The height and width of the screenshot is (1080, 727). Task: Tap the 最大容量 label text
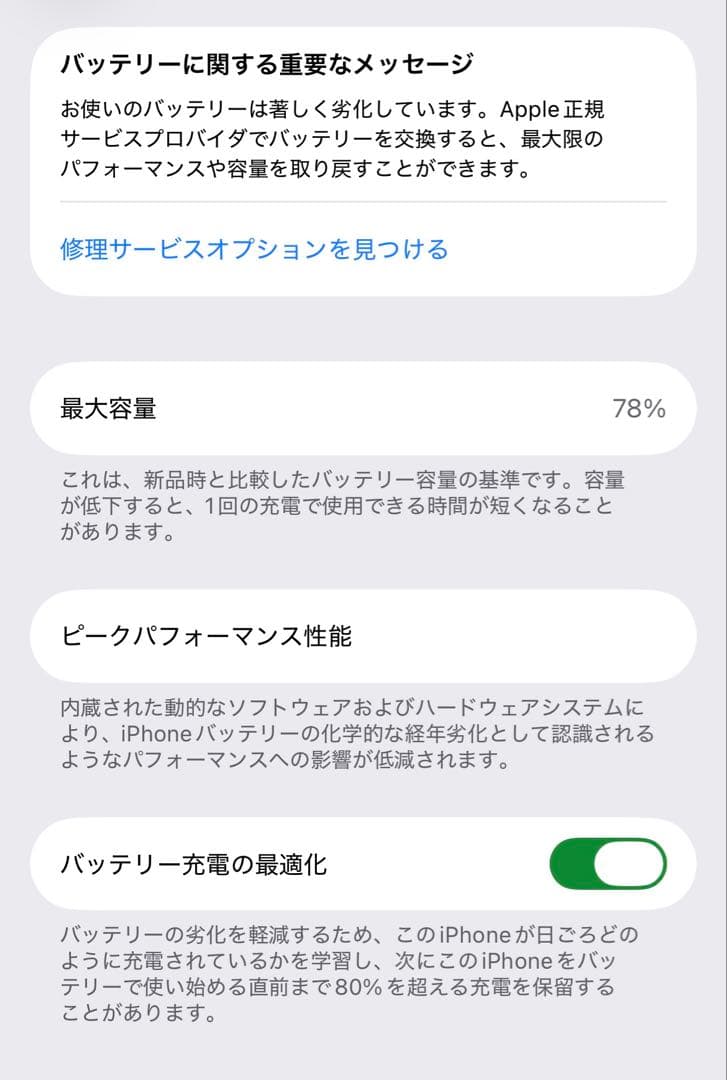(x=104, y=408)
